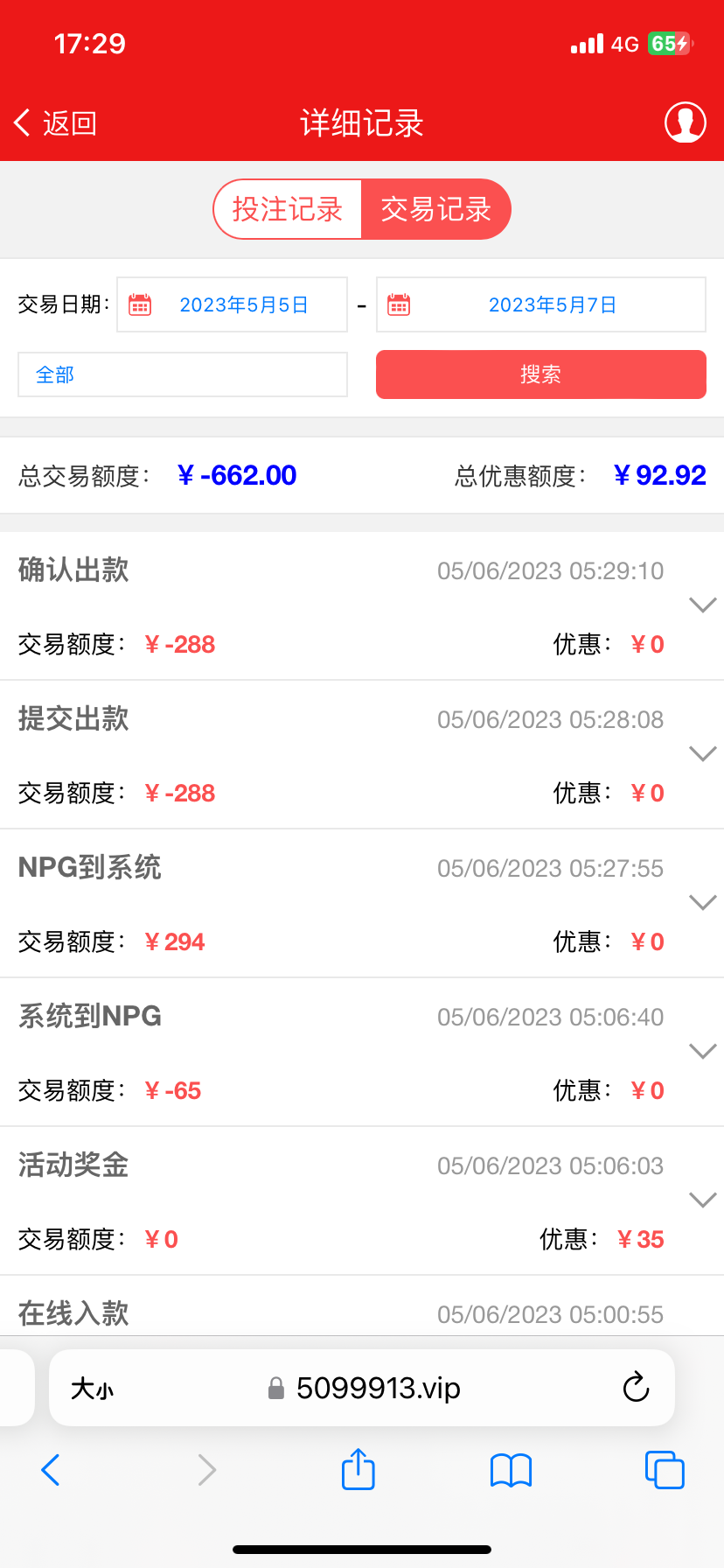Click the calendar icon for the start date
The height and width of the screenshot is (1568, 724).
click(140, 304)
